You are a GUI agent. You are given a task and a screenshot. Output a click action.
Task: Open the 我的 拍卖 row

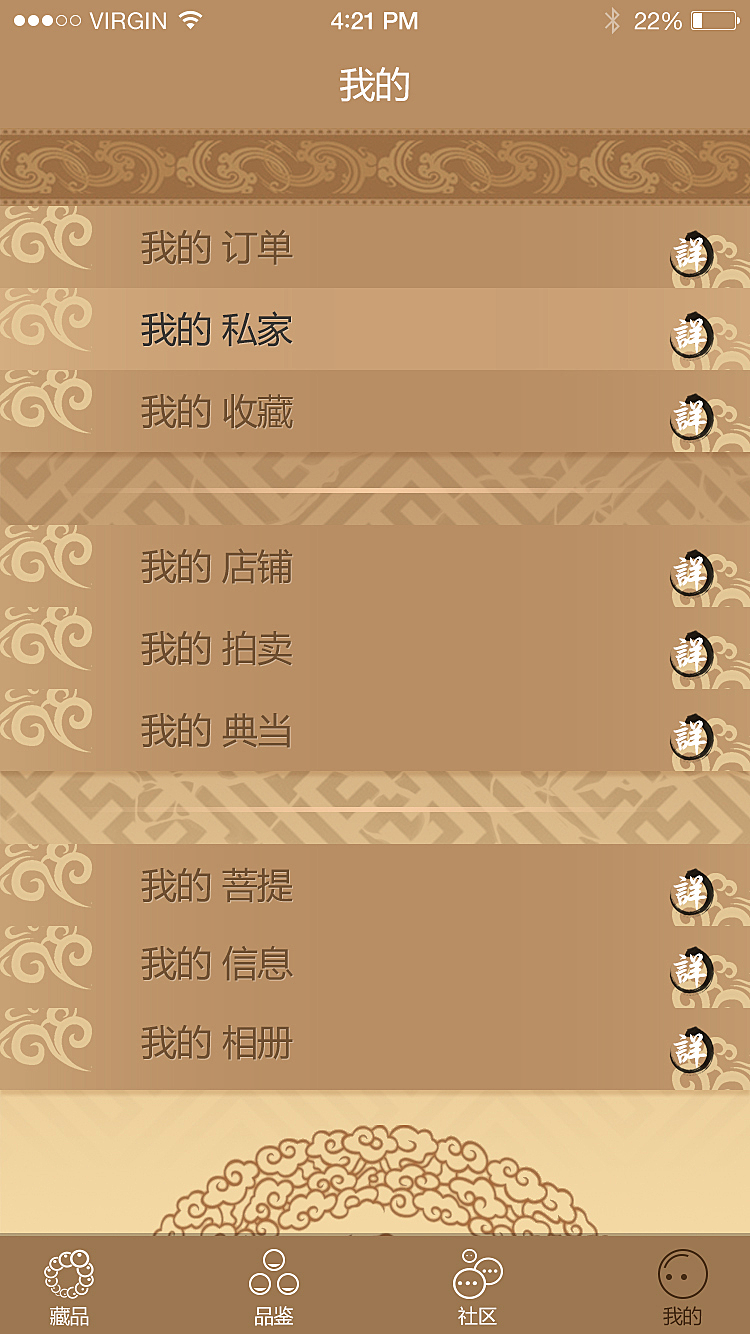tap(375, 649)
